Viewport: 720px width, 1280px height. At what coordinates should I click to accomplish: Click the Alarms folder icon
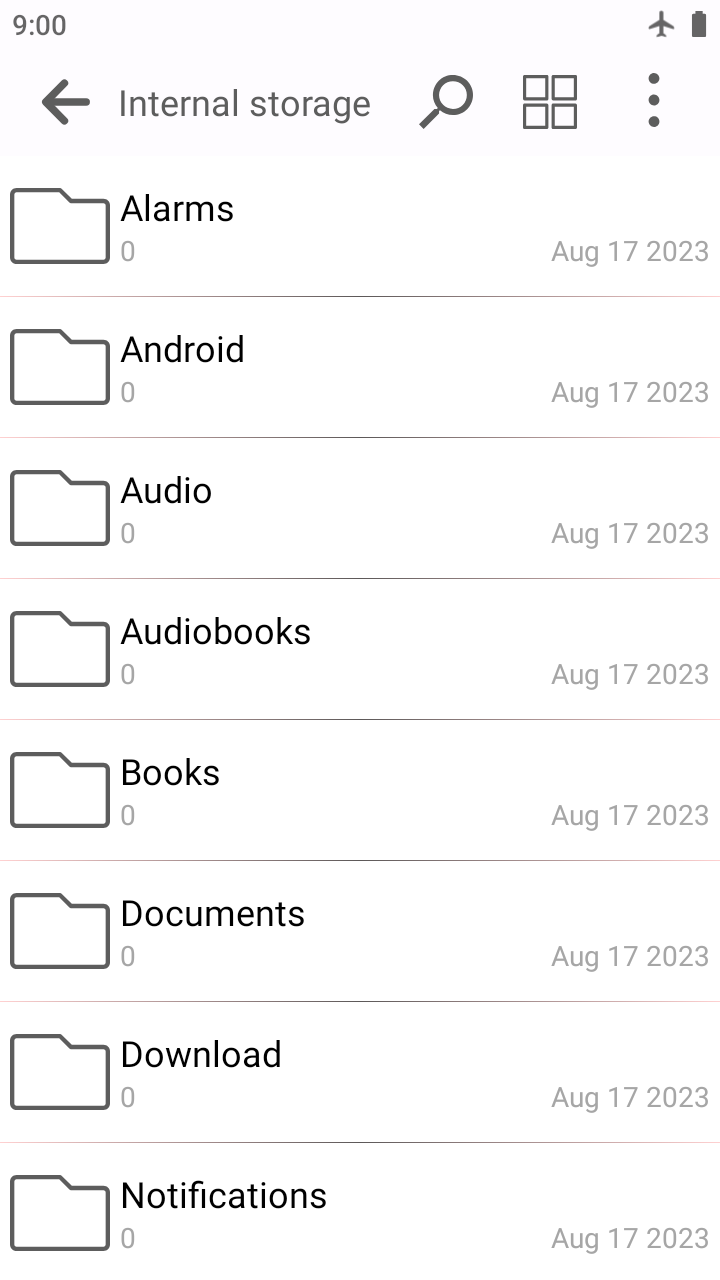59,225
